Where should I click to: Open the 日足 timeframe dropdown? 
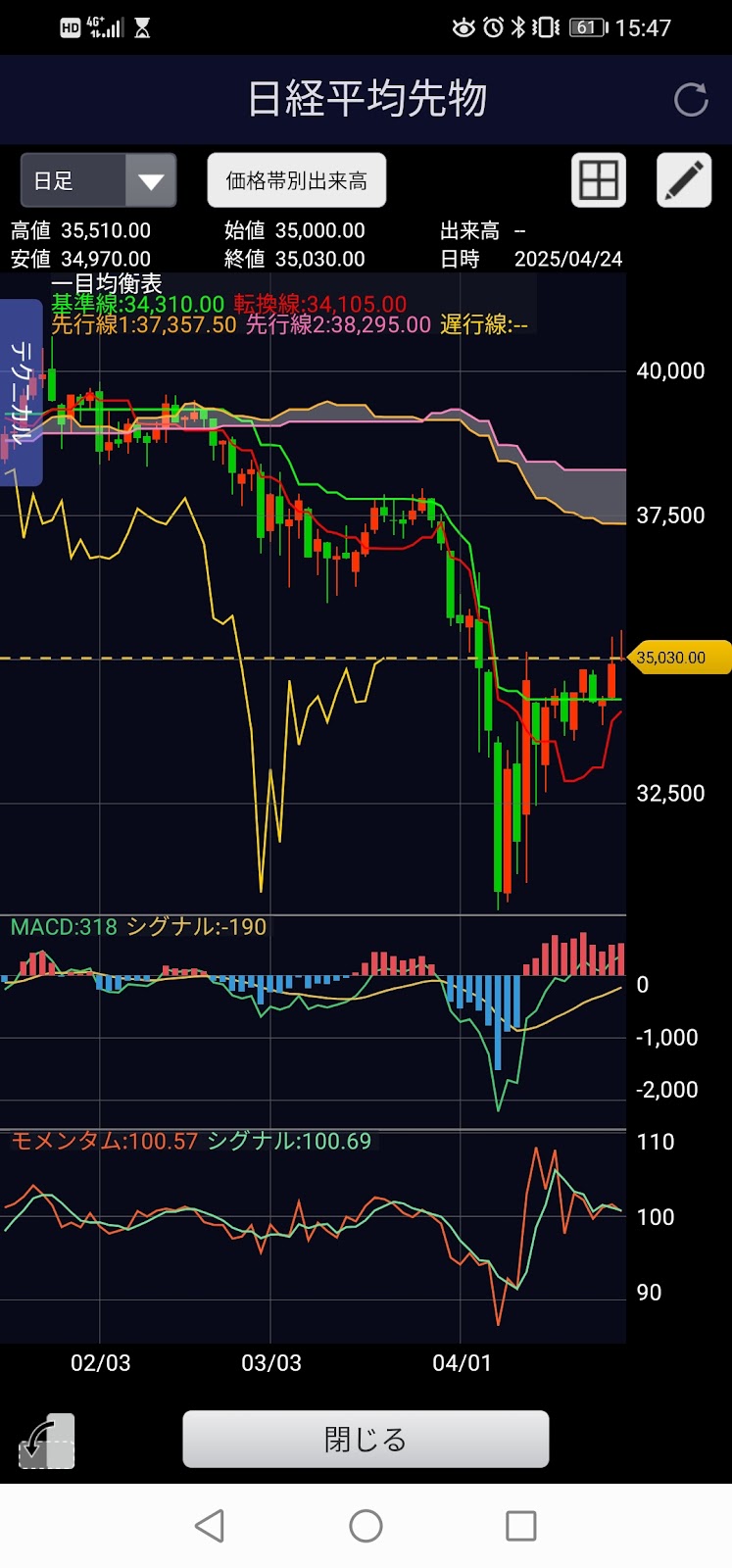98,180
